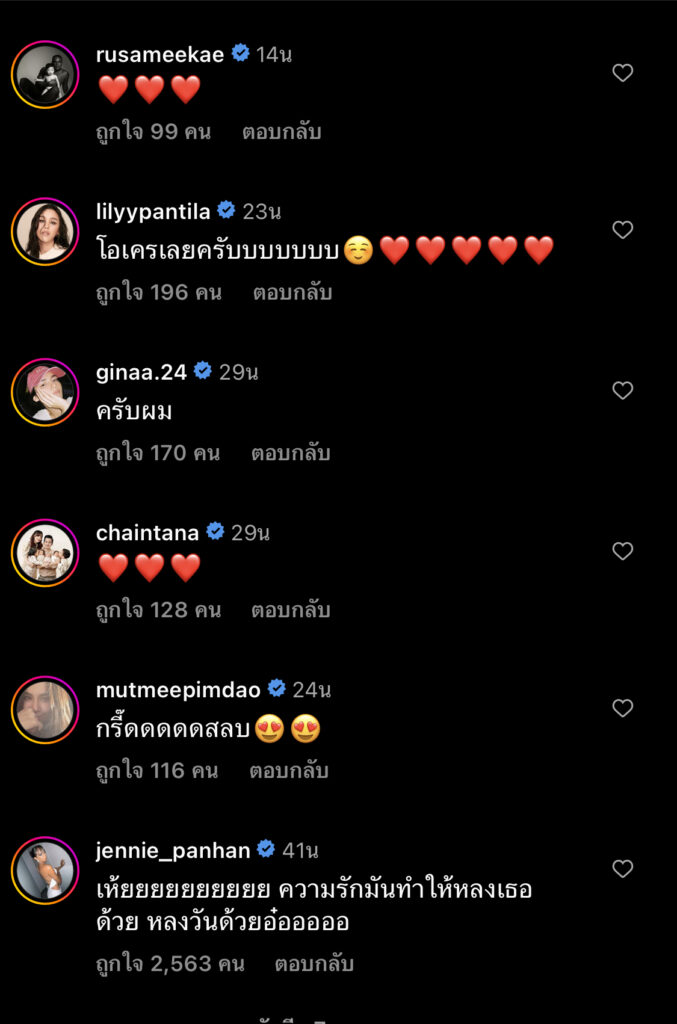The image size is (677, 1024).
Task: Reply to jennie_panhan's comment
Action: click(x=315, y=964)
